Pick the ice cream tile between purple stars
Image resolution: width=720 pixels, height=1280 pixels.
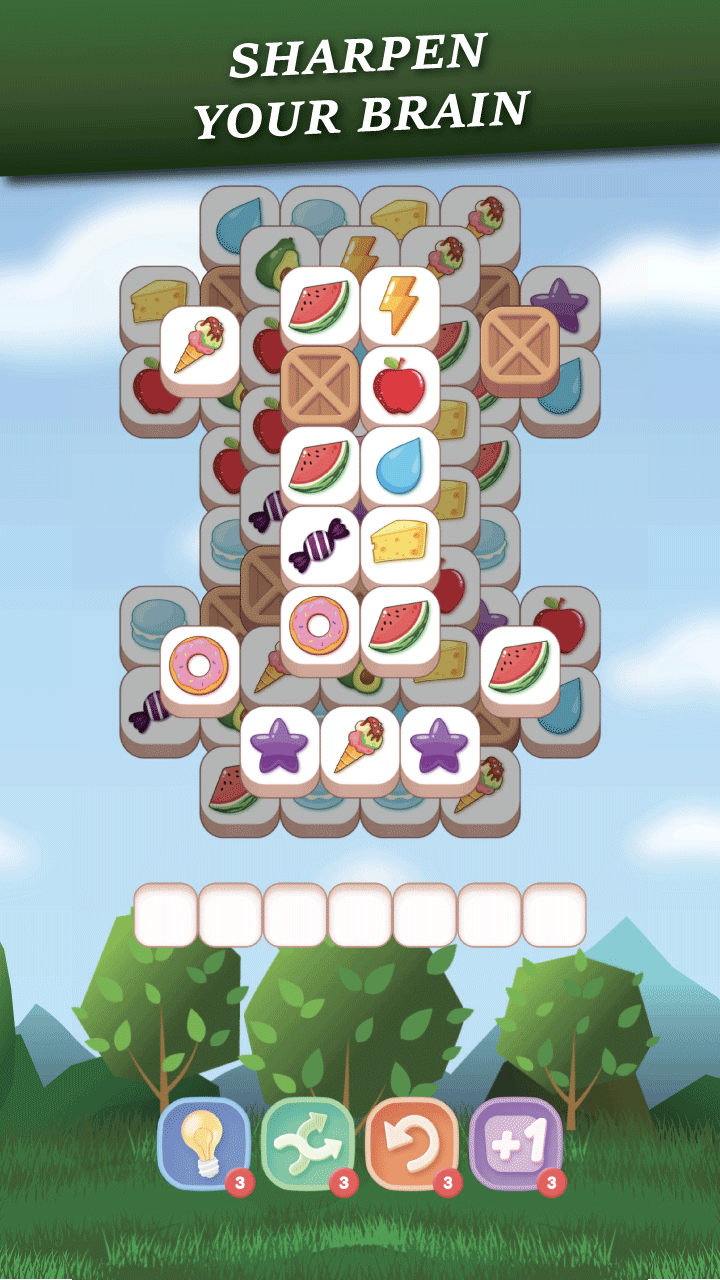coord(360,745)
